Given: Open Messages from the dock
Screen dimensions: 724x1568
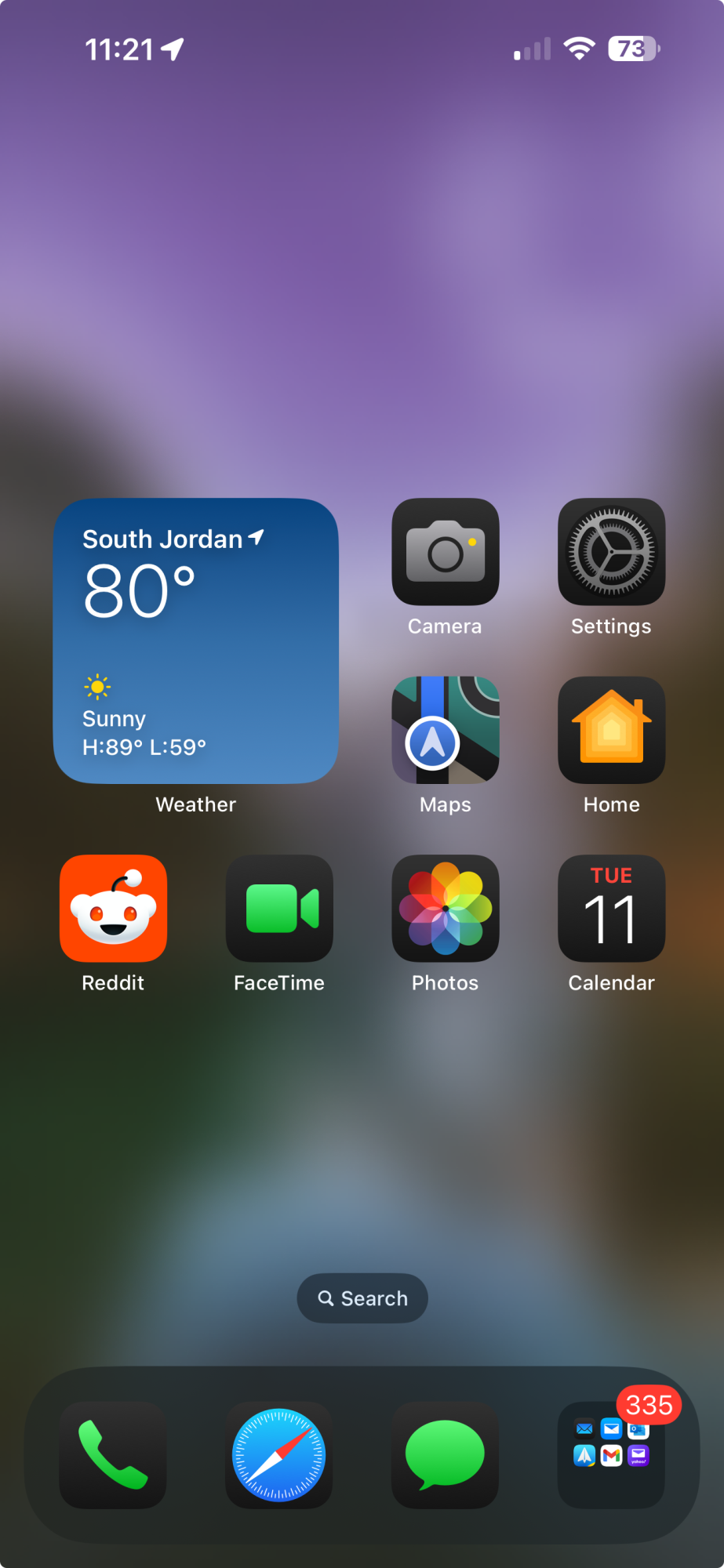Looking at the screenshot, I should [445, 1454].
